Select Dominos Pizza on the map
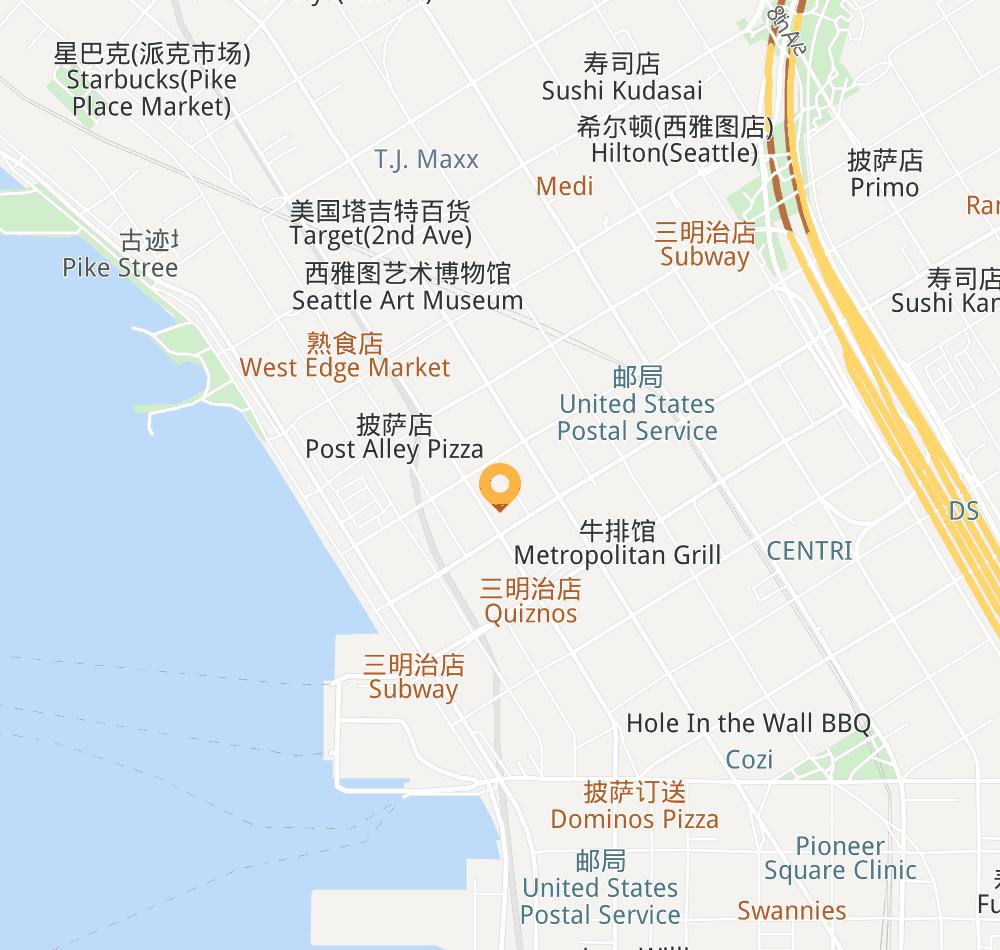The width and height of the screenshot is (1000, 950). click(x=634, y=807)
